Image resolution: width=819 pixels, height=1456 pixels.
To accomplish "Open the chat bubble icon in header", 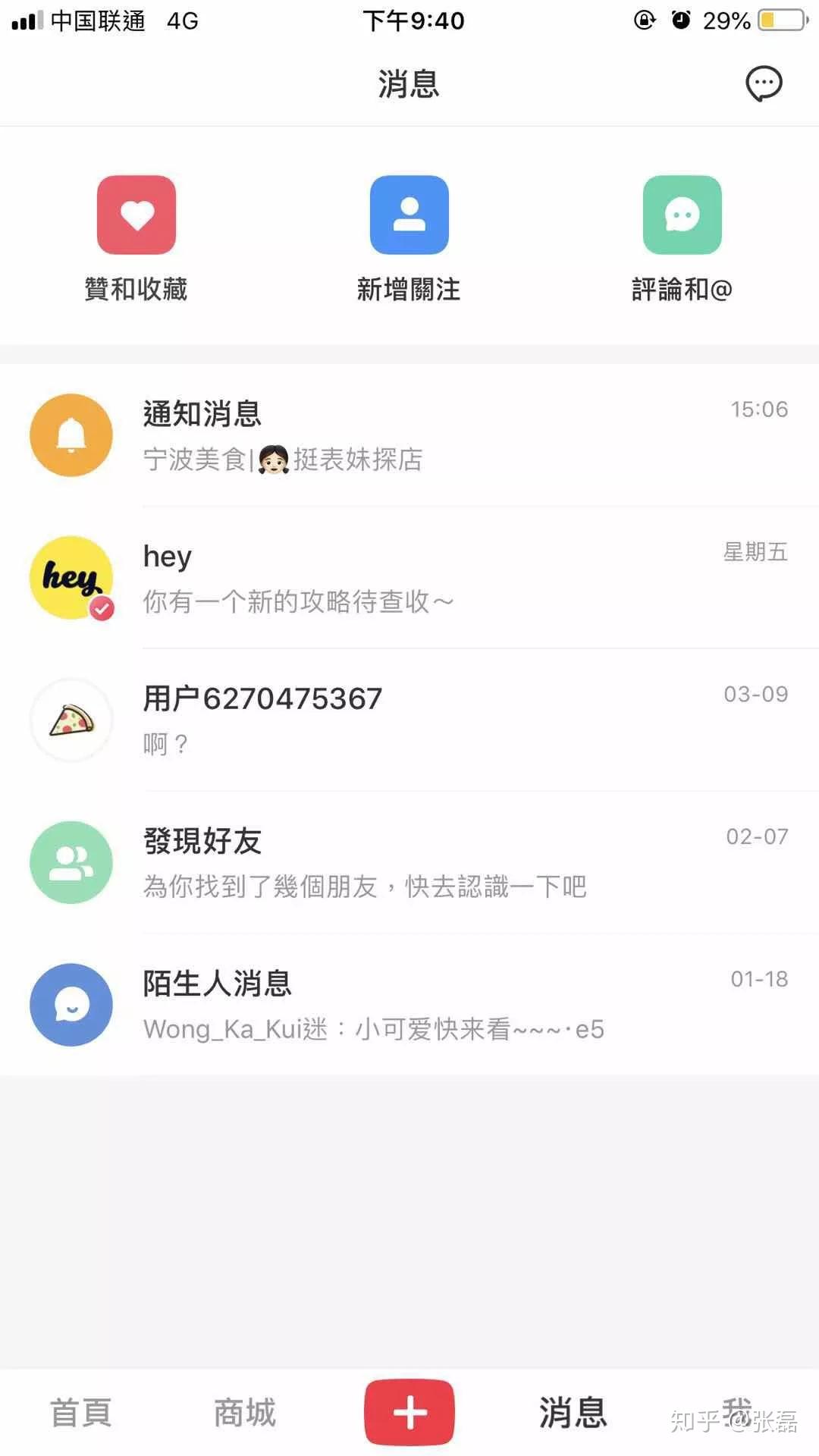I will (764, 83).
